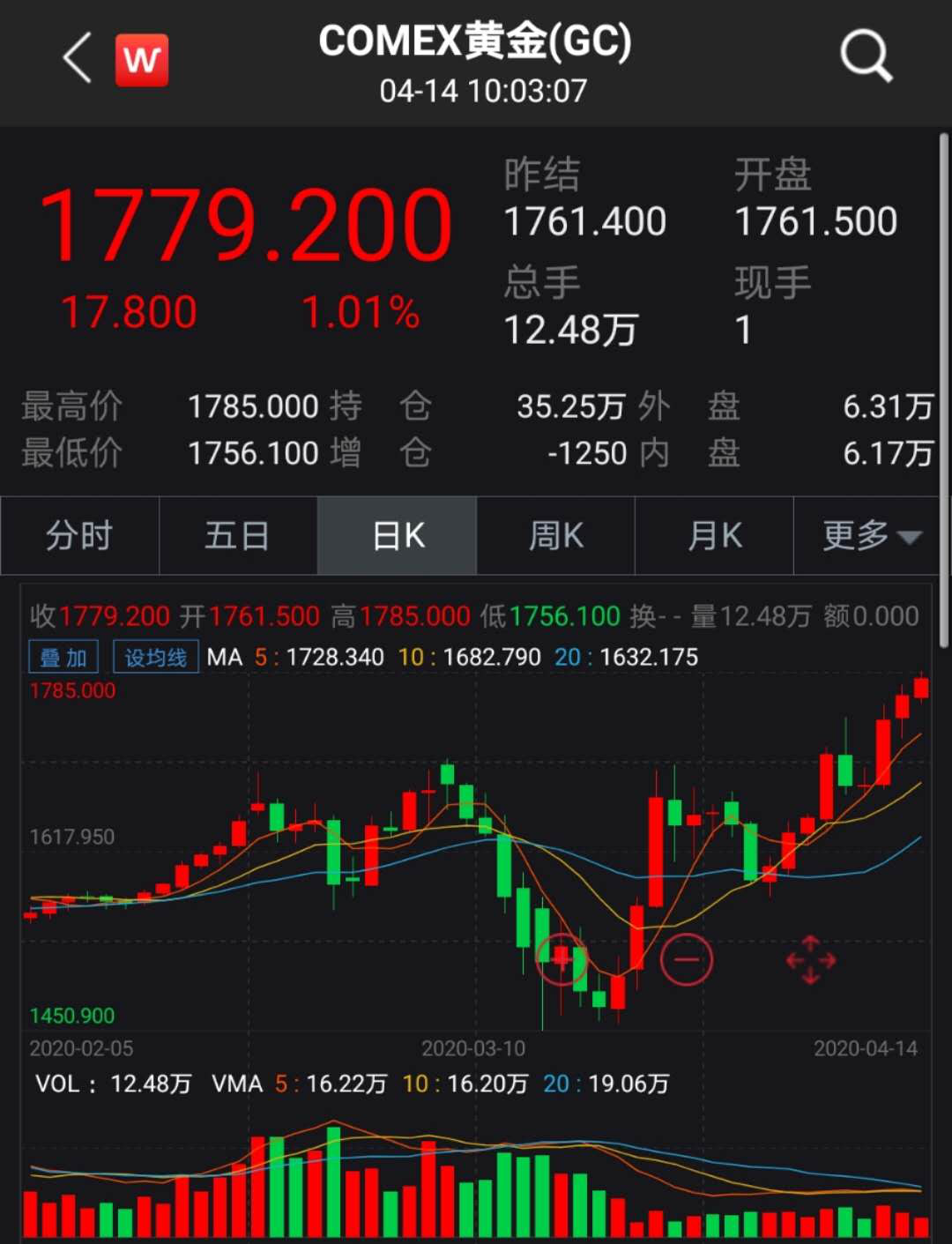The width and height of the screenshot is (952, 1244).
Task: Switch to the 分时 chart tab
Action: (x=79, y=535)
